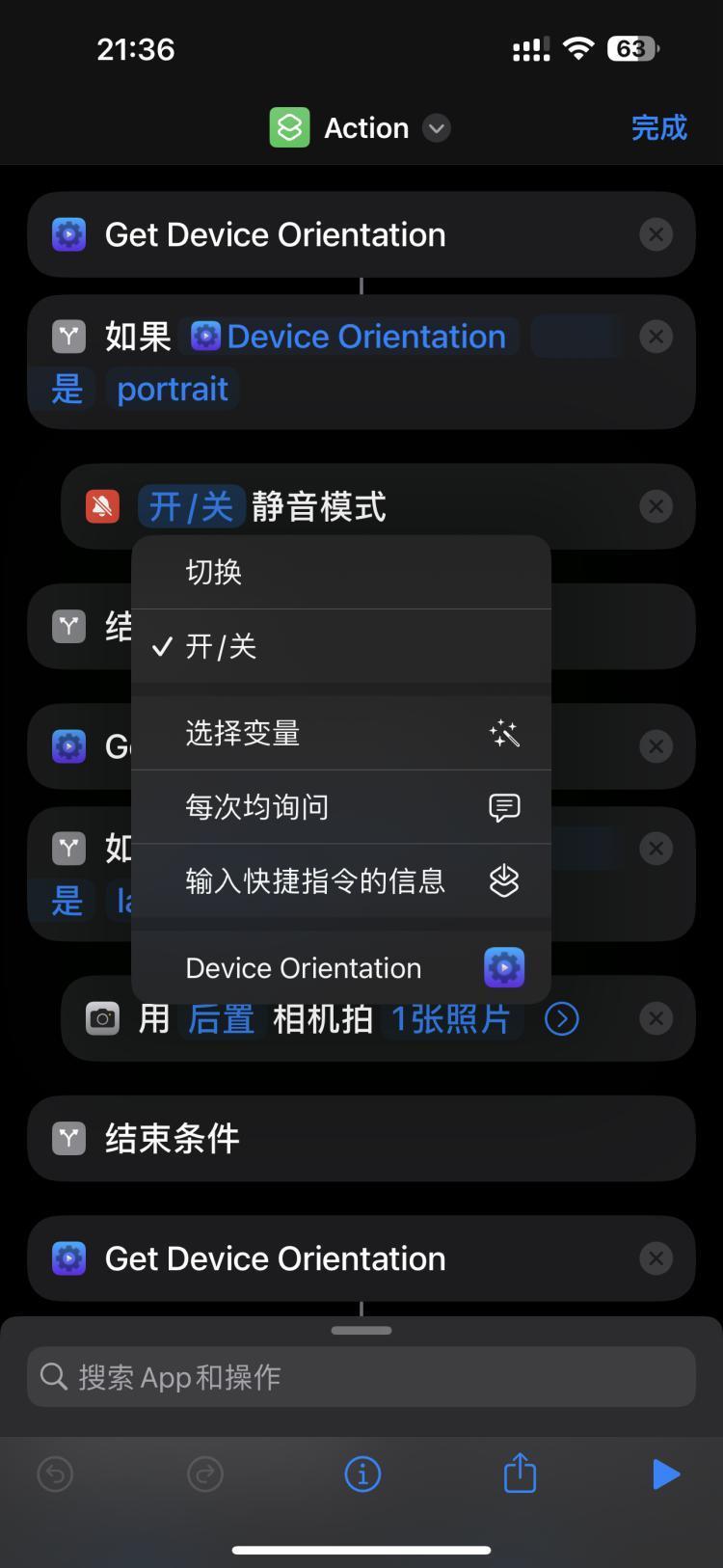This screenshot has width=723, height=1568.
Task: Tap the Device Orientation app icon in menu
Action: 504,967
